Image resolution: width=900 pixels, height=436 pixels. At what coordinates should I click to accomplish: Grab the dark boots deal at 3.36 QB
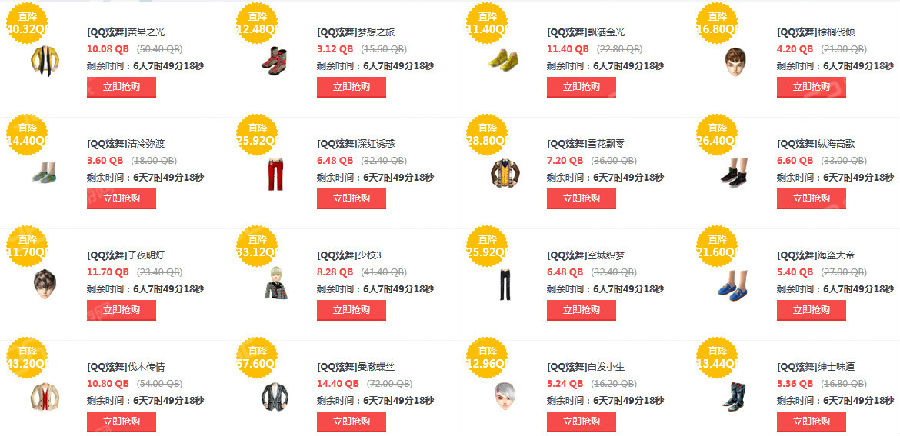(810, 421)
